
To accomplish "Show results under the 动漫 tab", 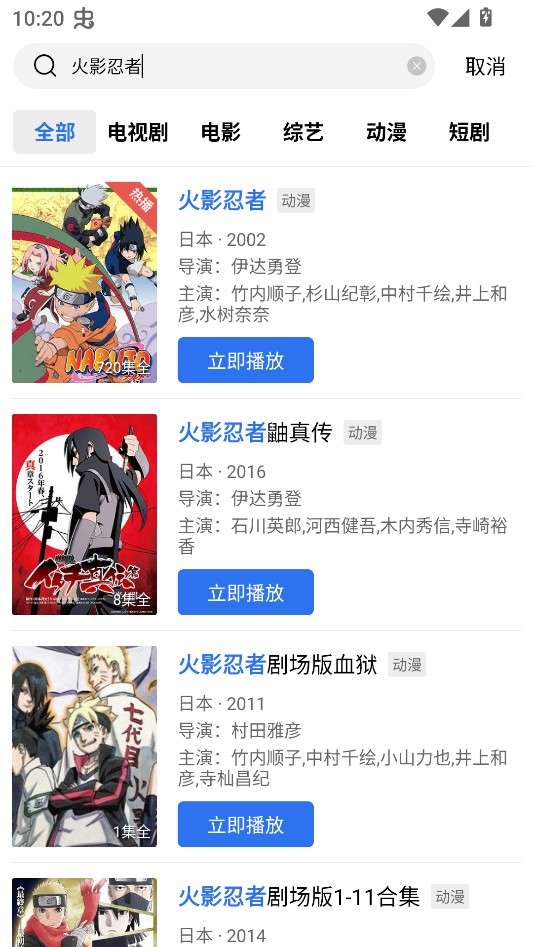I will point(386,132).
